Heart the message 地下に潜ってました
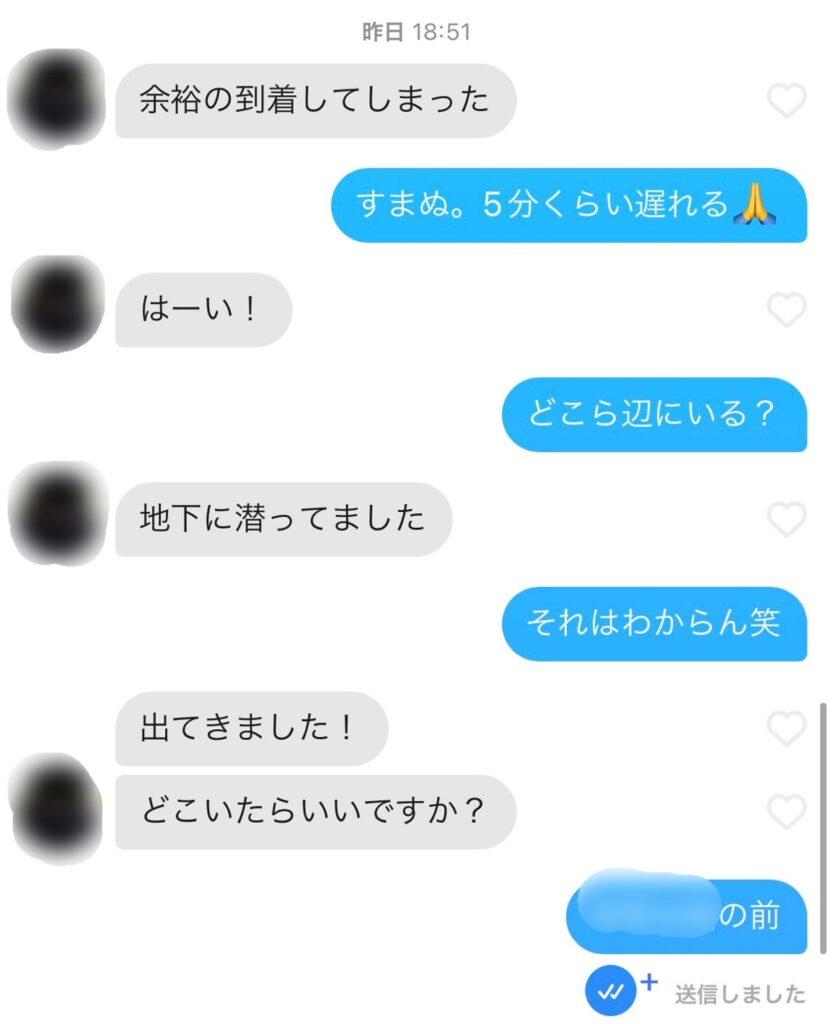 click(786, 519)
